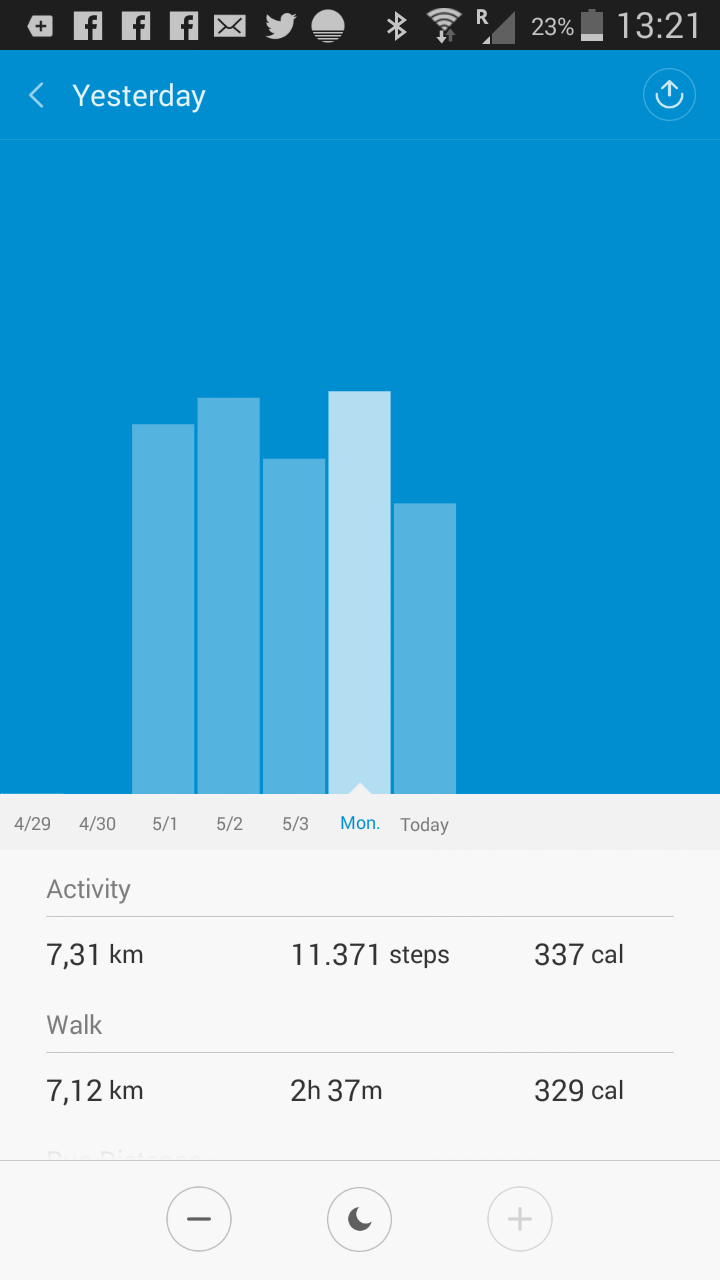Image resolution: width=720 pixels, height=1280 pixels.
Task: Share yesterday's activity stats
Action: coord(668,95)
